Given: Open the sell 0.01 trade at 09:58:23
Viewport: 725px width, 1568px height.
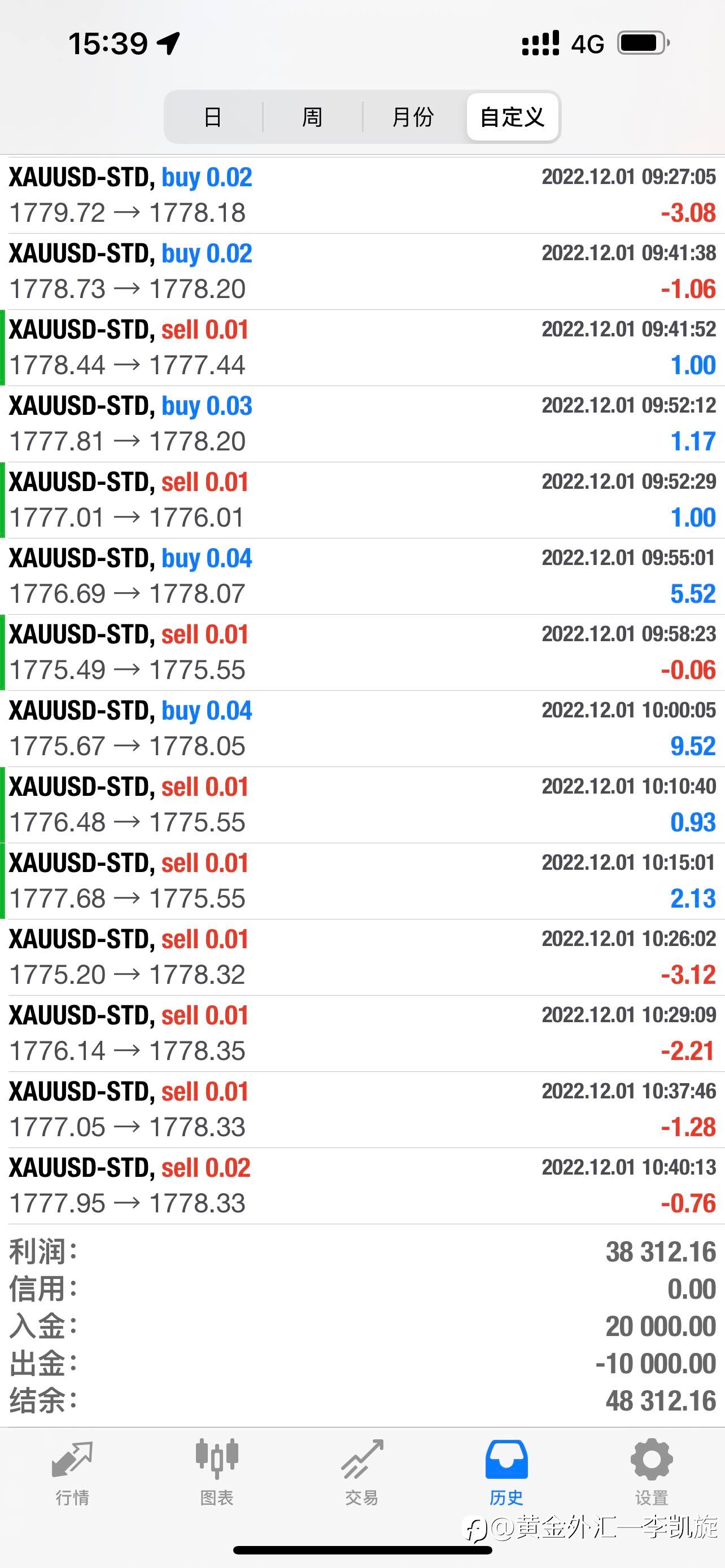Looking at the screenshot, I should 362,652.
